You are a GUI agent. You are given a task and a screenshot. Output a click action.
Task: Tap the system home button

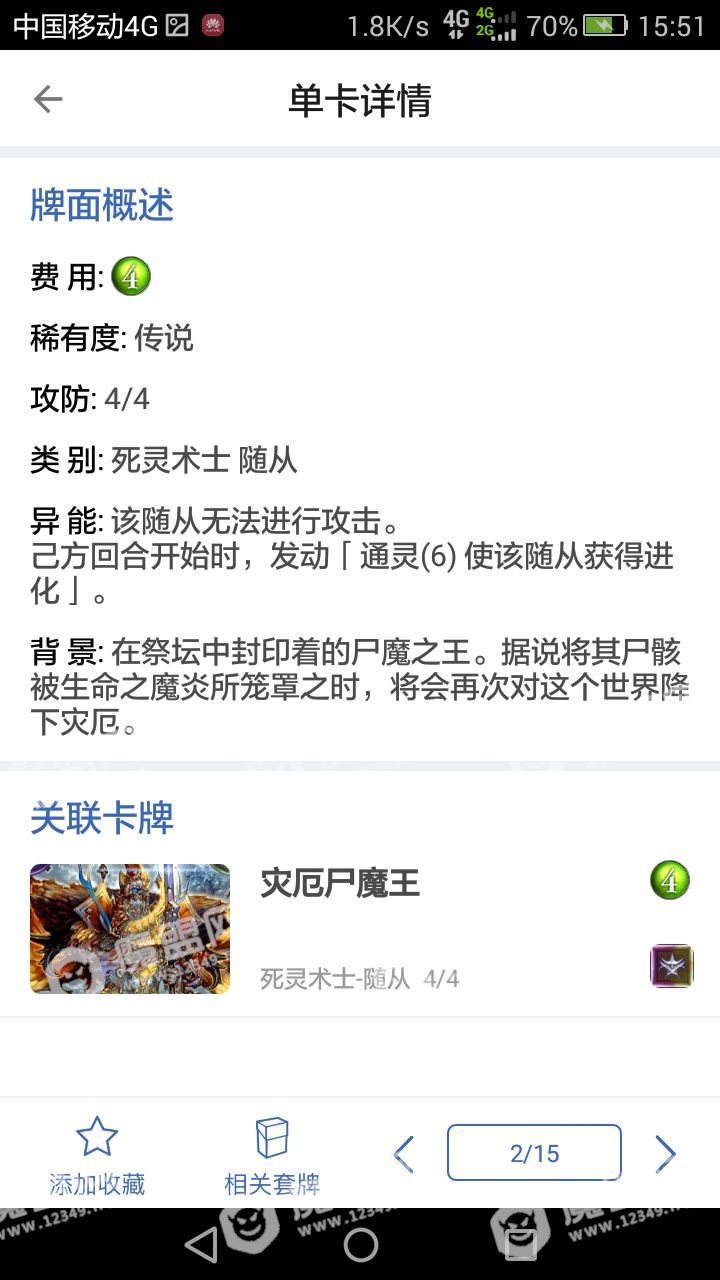click(360, 1245)
